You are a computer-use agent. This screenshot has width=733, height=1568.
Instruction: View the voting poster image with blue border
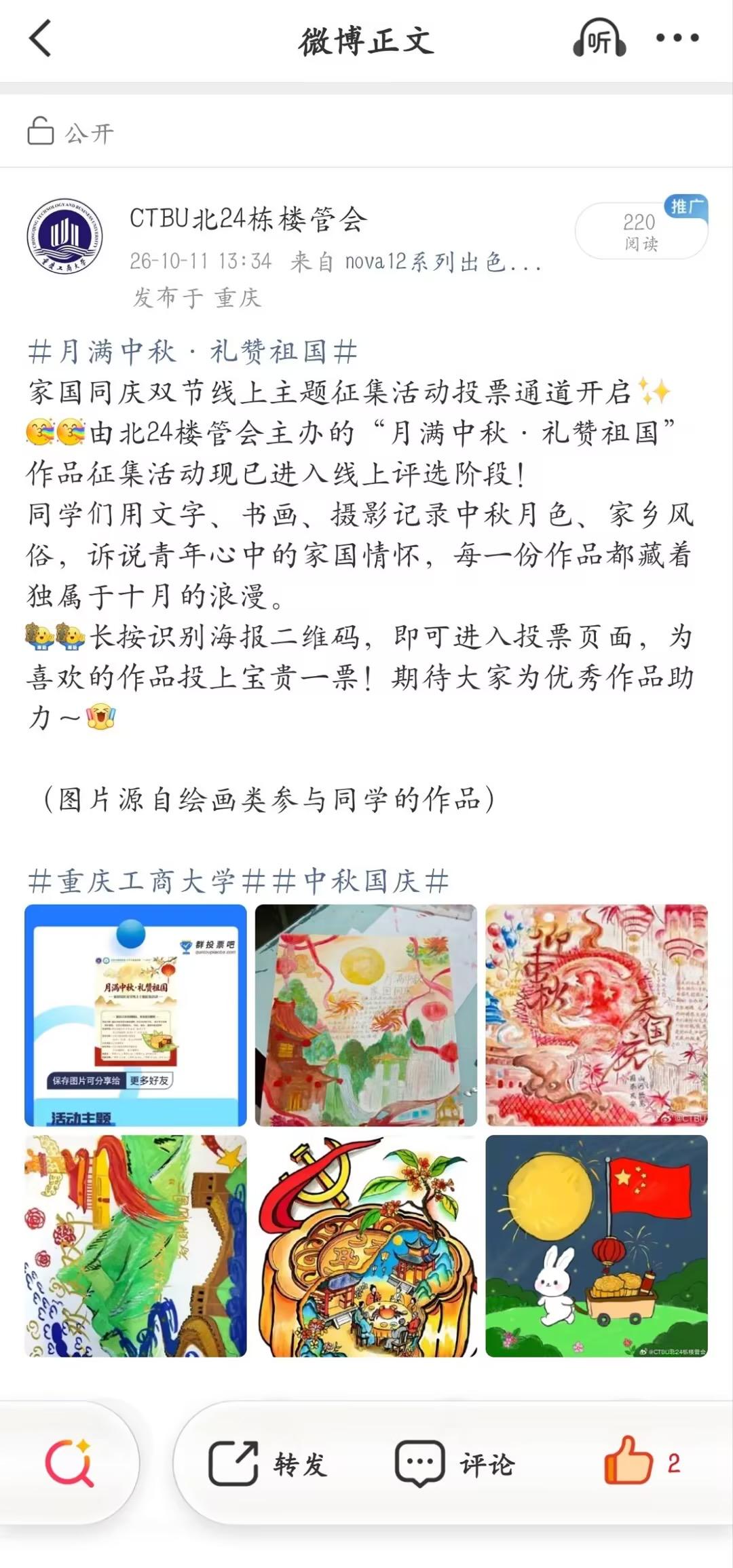pos(136,1015)
